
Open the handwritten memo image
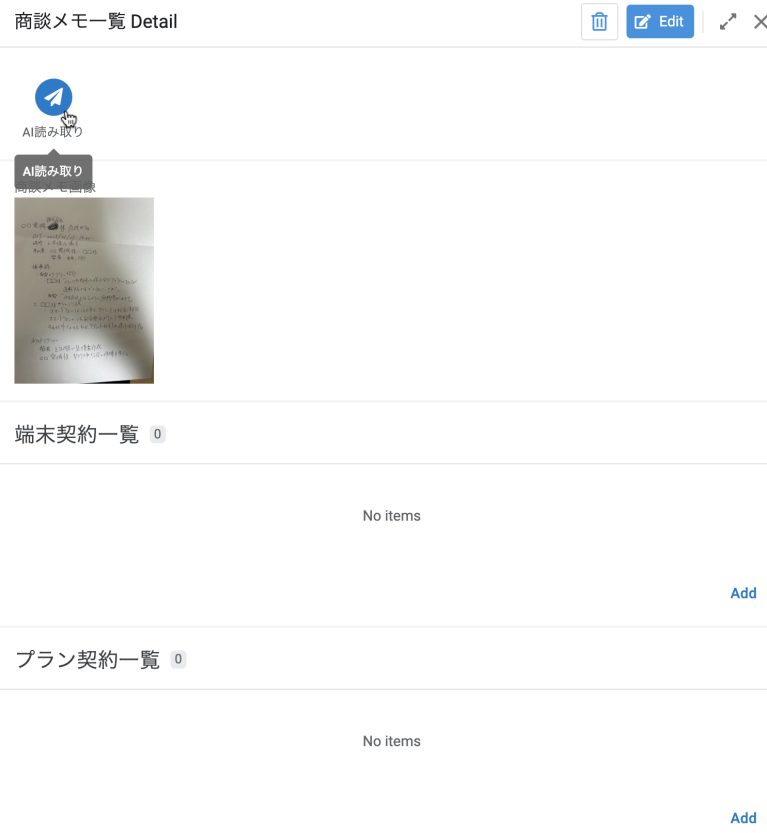(x=84, y=290)
